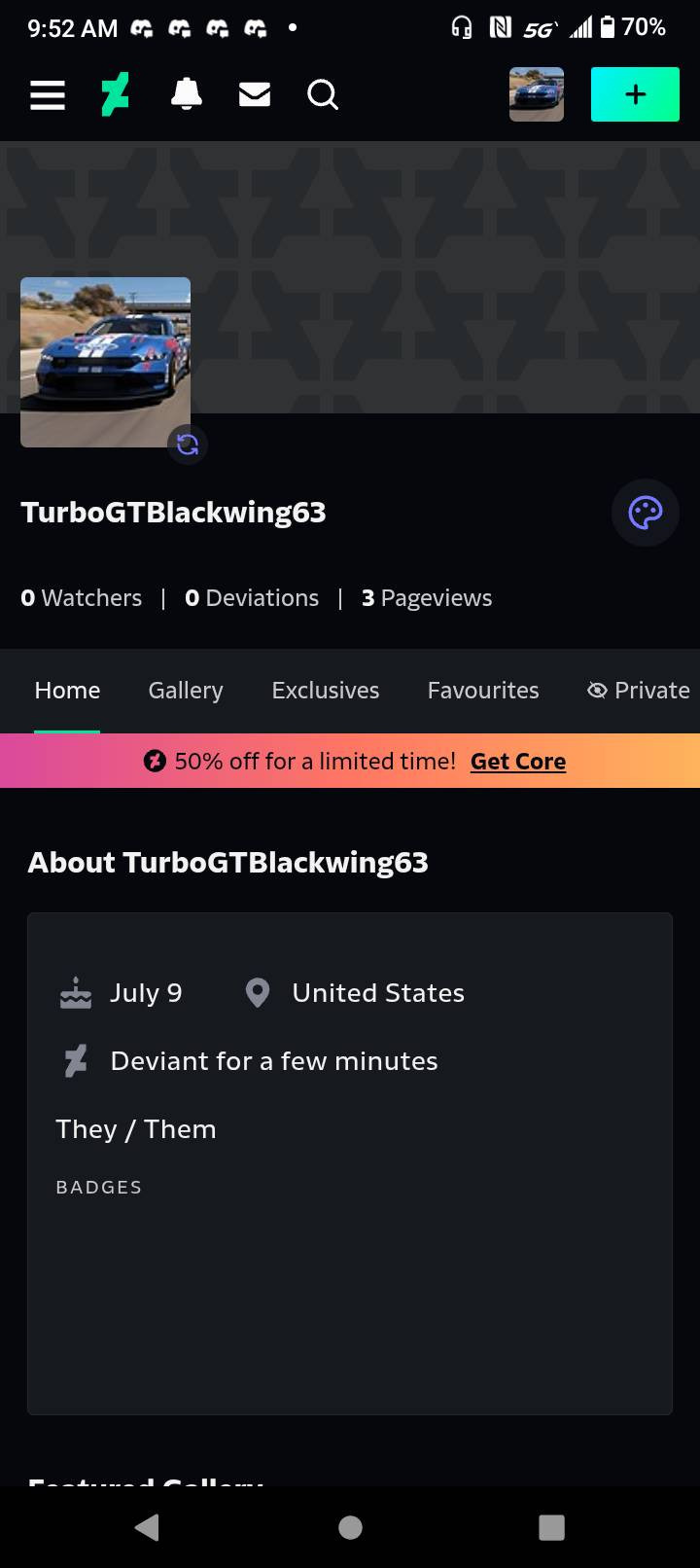This screenshot has height=1568, width=700.
Task: View the Watchers count
Action: click(82, 598)
